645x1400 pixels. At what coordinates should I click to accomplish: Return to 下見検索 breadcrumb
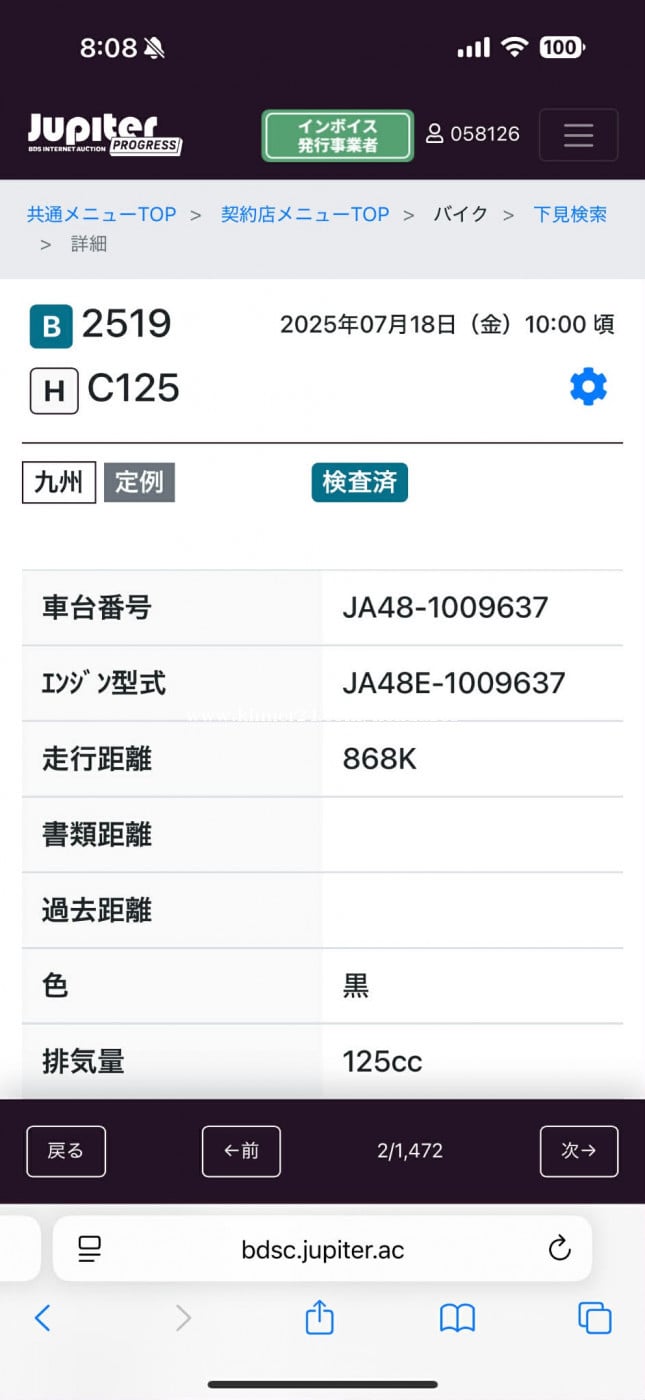coord(570,214)
